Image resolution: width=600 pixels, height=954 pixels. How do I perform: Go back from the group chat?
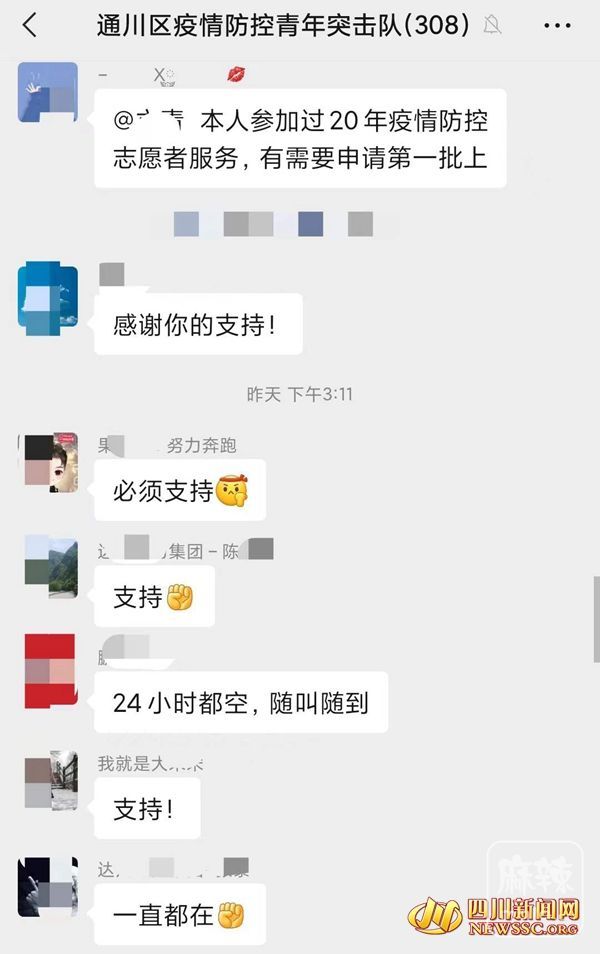29,26
